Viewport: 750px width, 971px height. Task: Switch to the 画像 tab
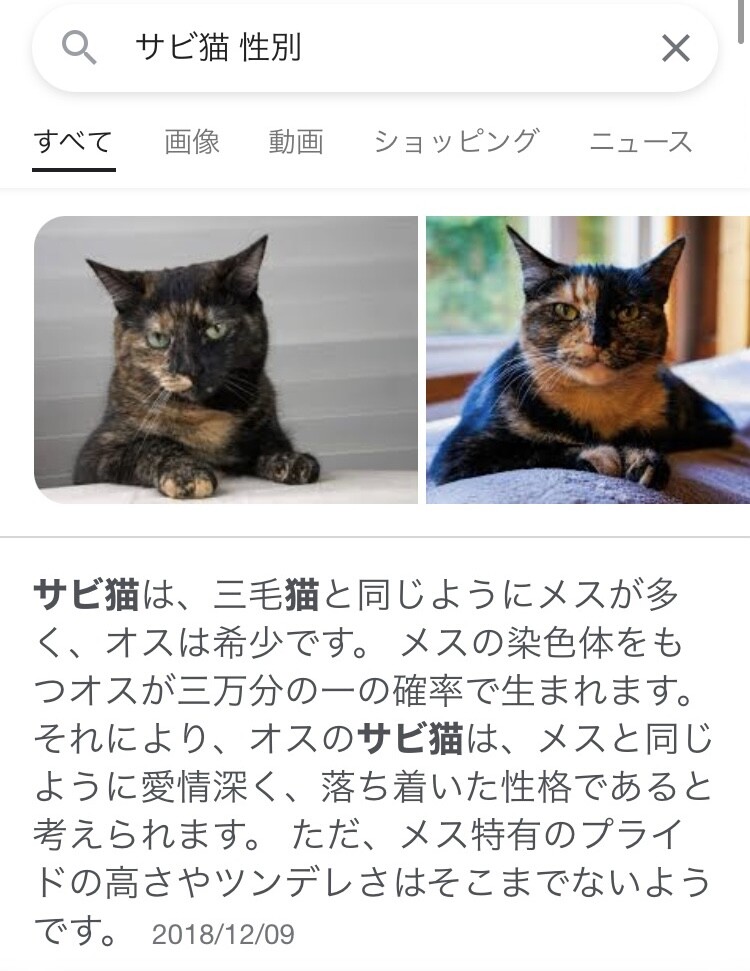pos(192,141)
